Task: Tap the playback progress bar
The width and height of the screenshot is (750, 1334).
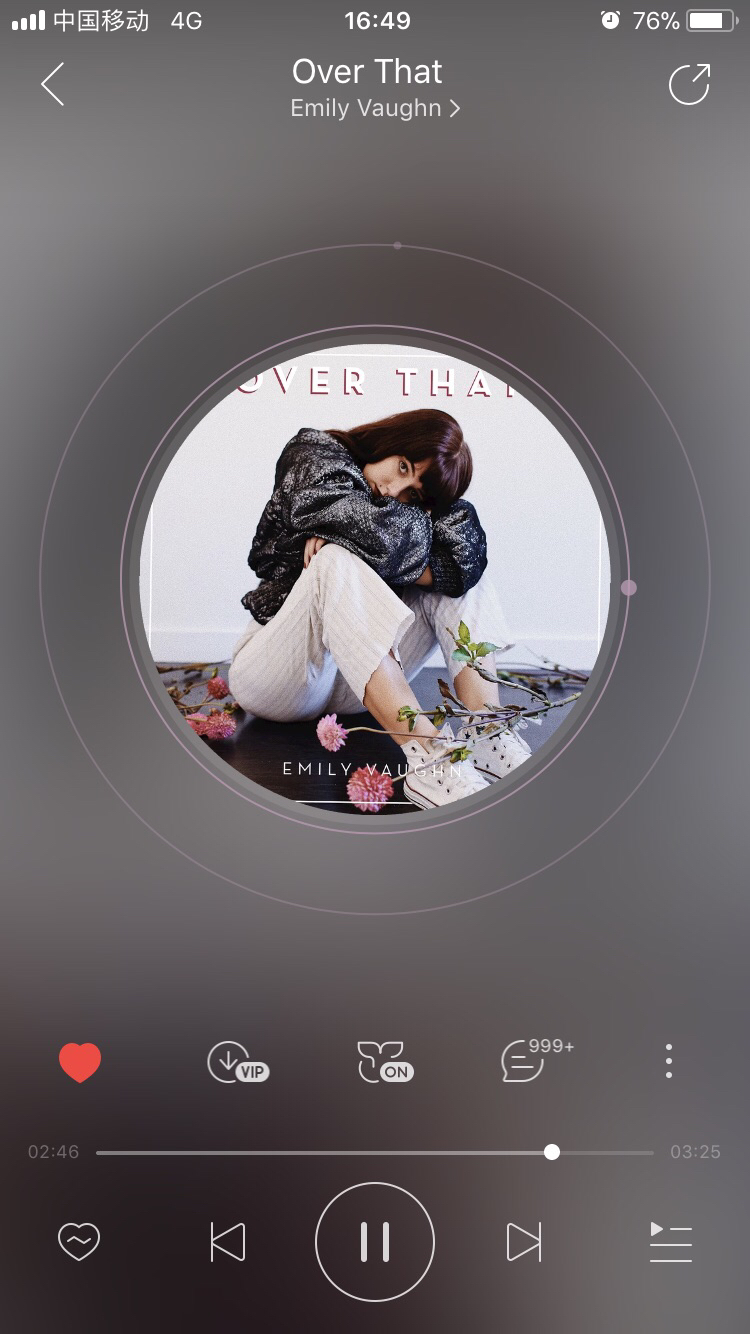Action: point(374,1152)
